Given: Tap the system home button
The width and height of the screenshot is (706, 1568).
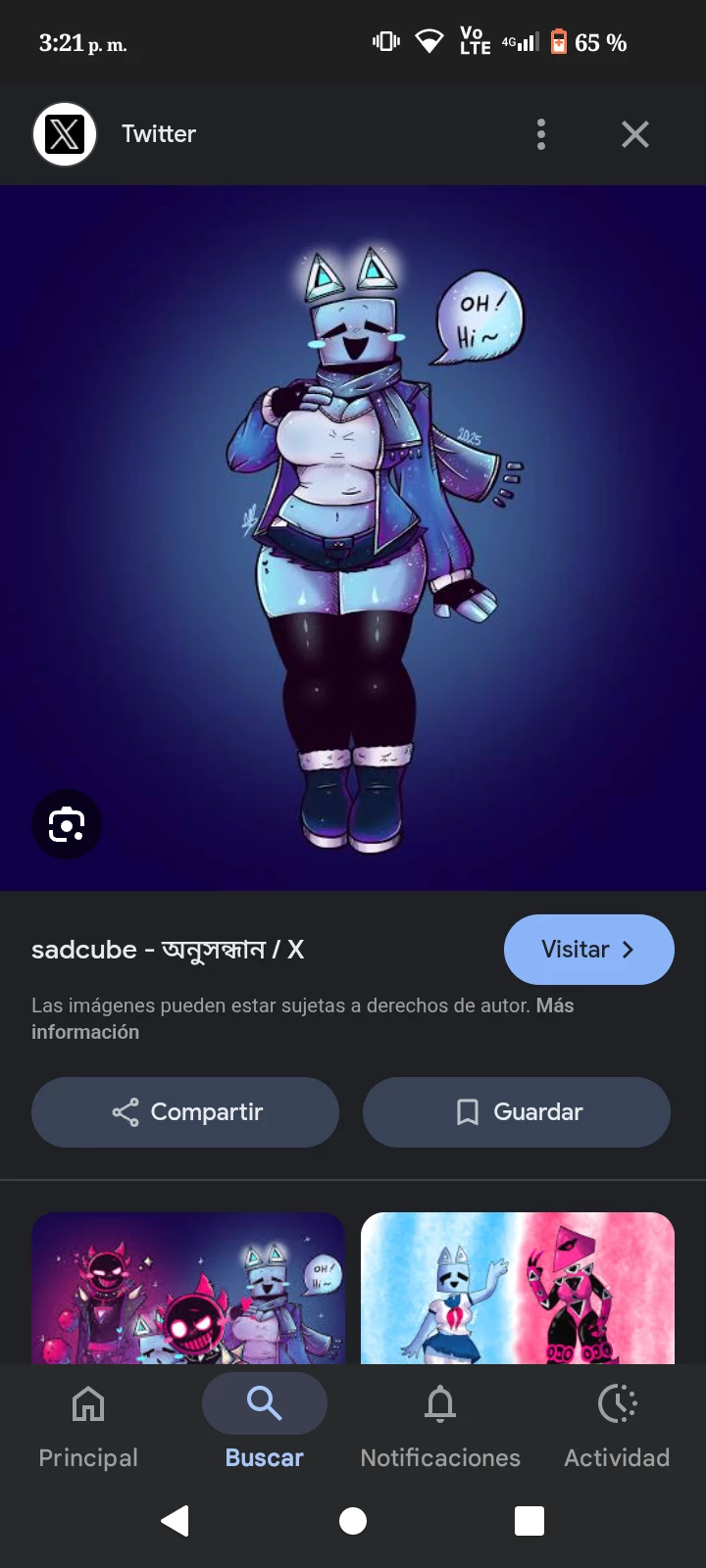Looking at the screenshot, I should (x=353, y=1521).
